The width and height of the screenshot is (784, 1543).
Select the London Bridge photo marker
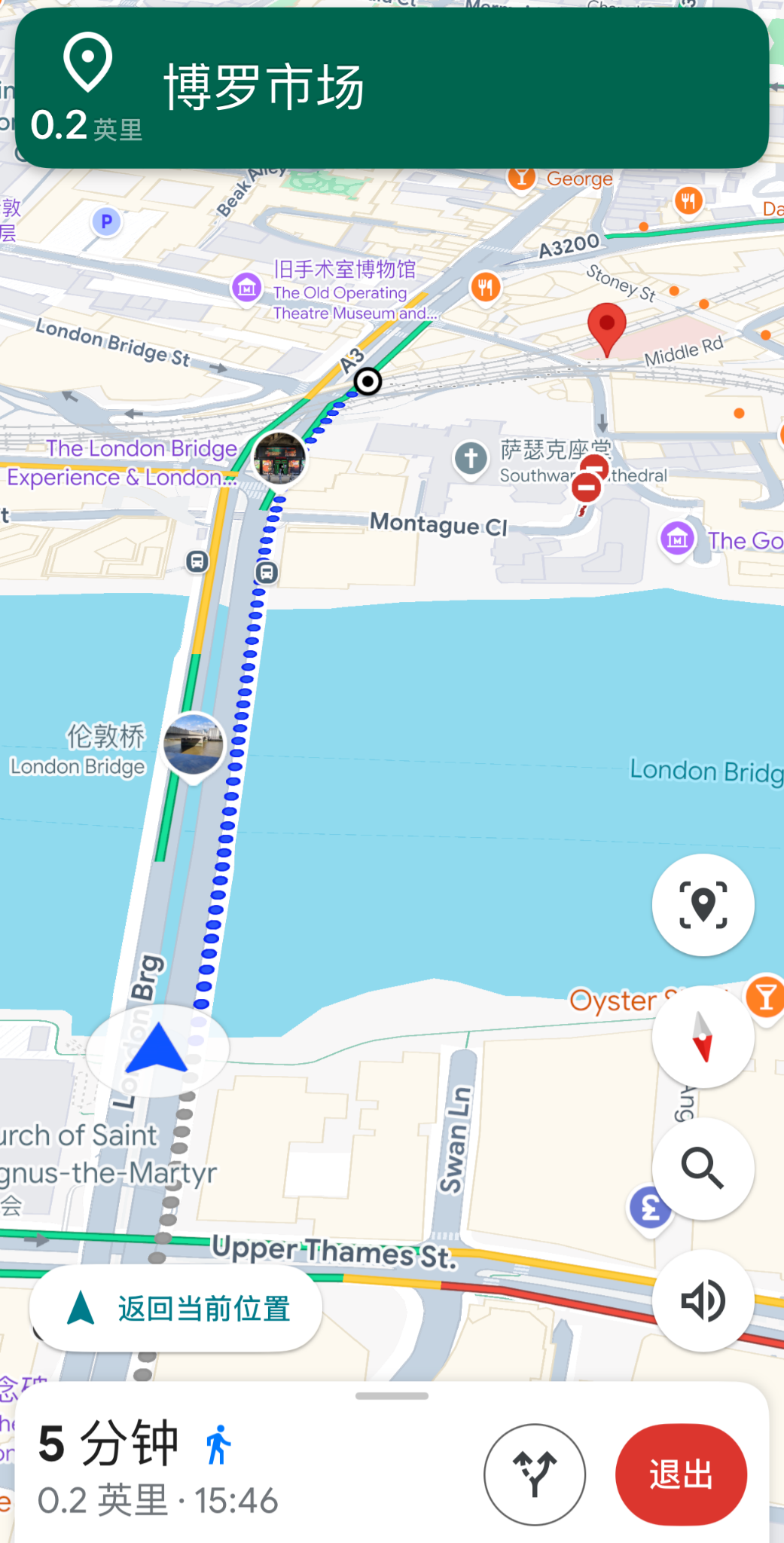pos(194,744)
